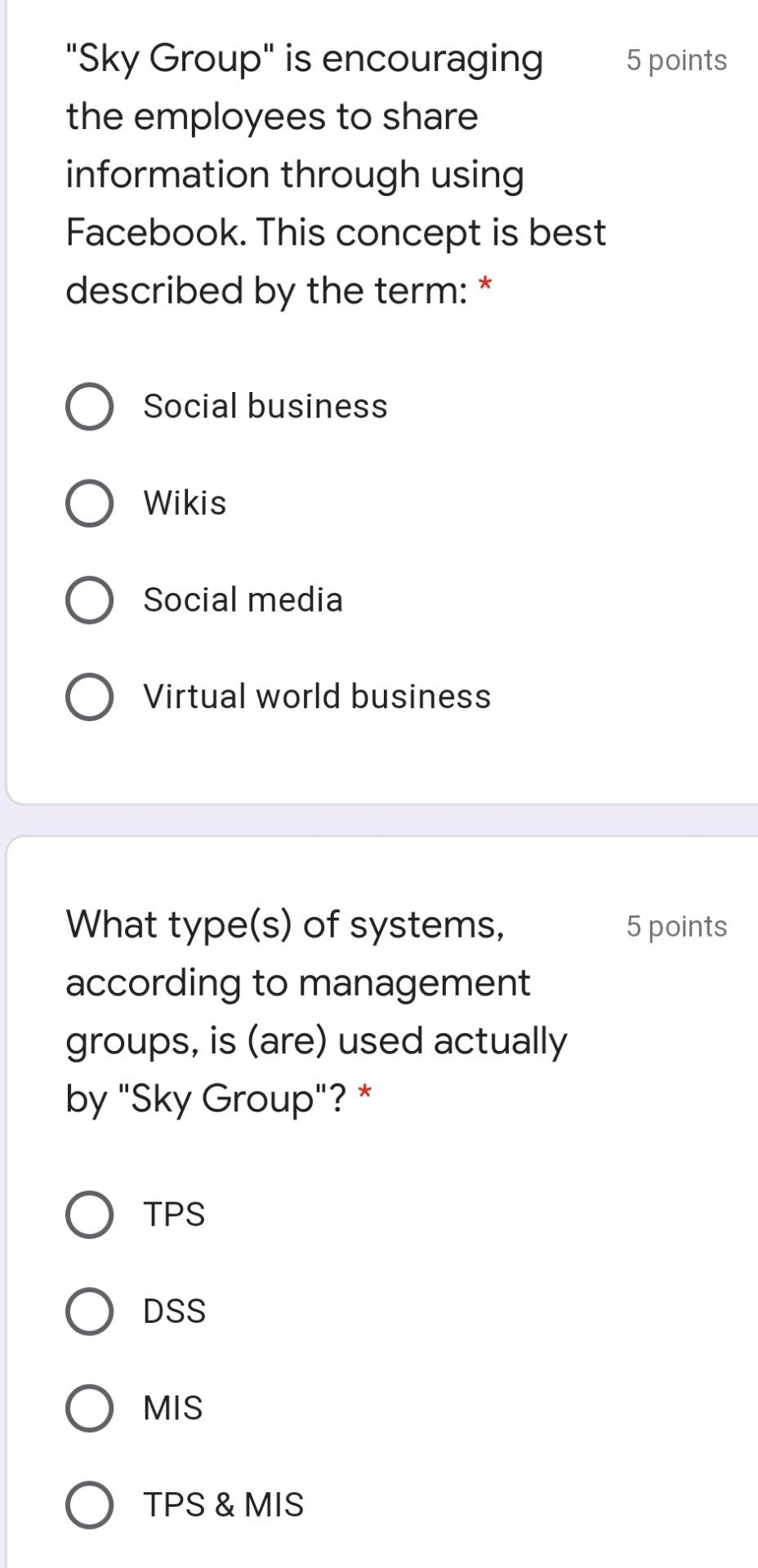Click the TPS option label
The width and height of the screenshot is (758, 1568).
[x=173, y=1214]
